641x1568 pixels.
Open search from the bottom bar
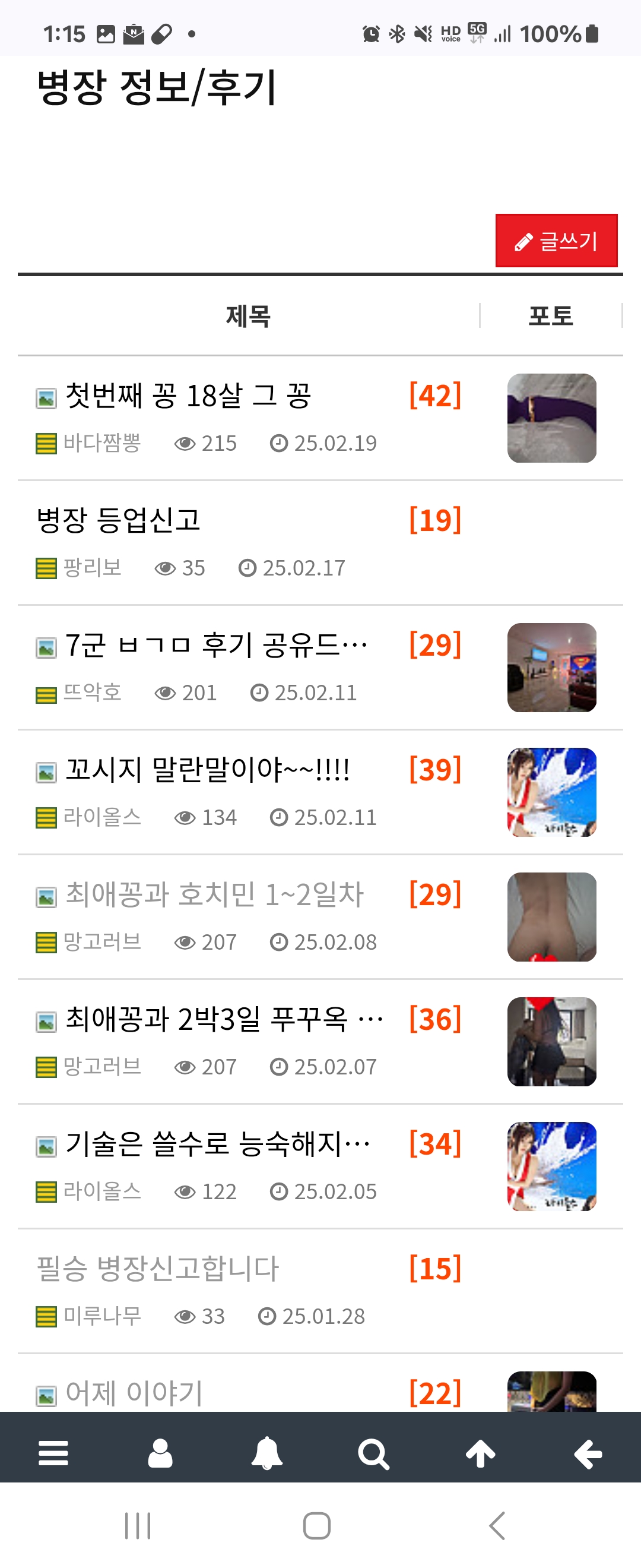(373, 1453)
